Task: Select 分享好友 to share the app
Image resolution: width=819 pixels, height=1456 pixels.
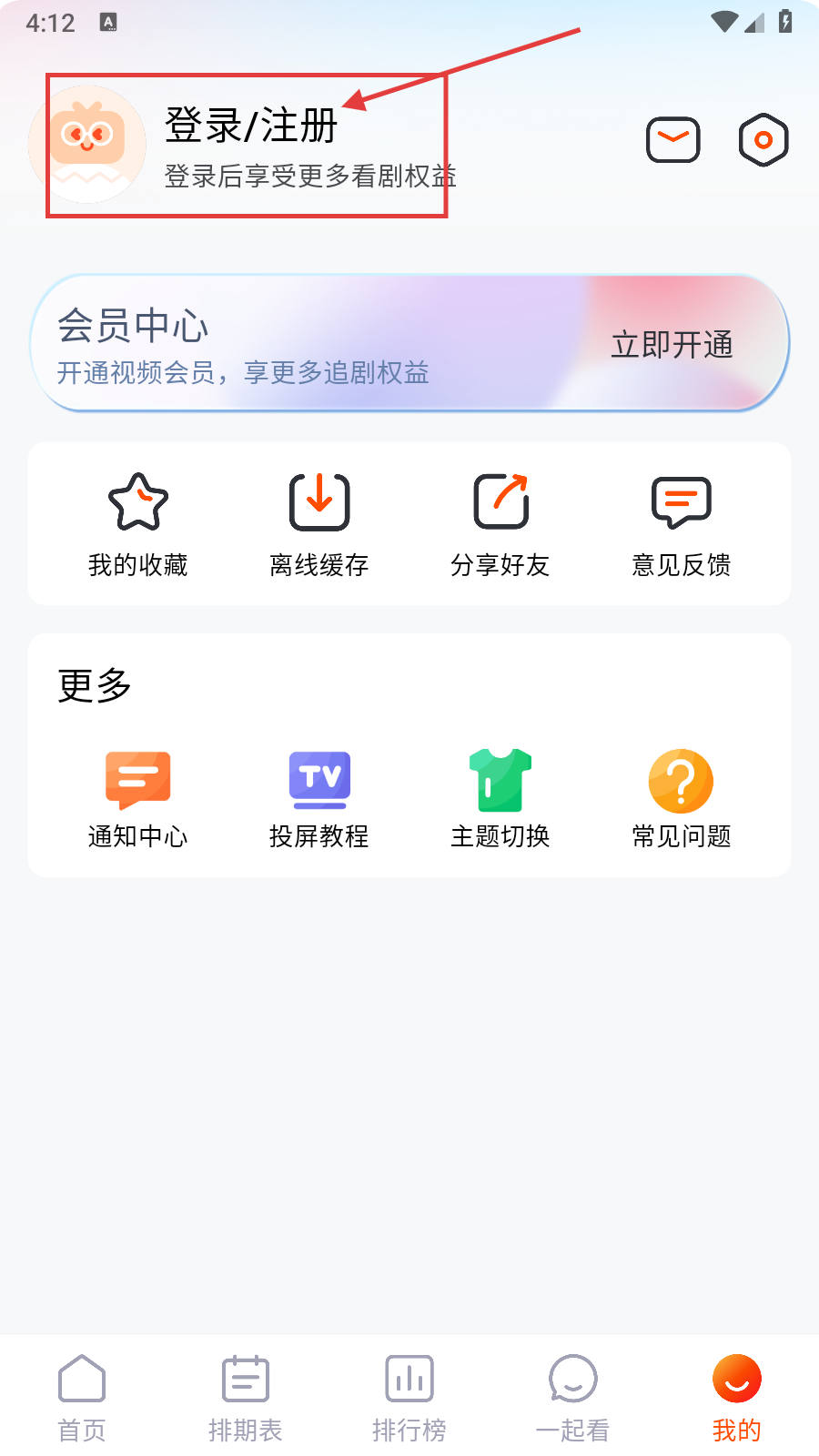Action: click(500, 525)
